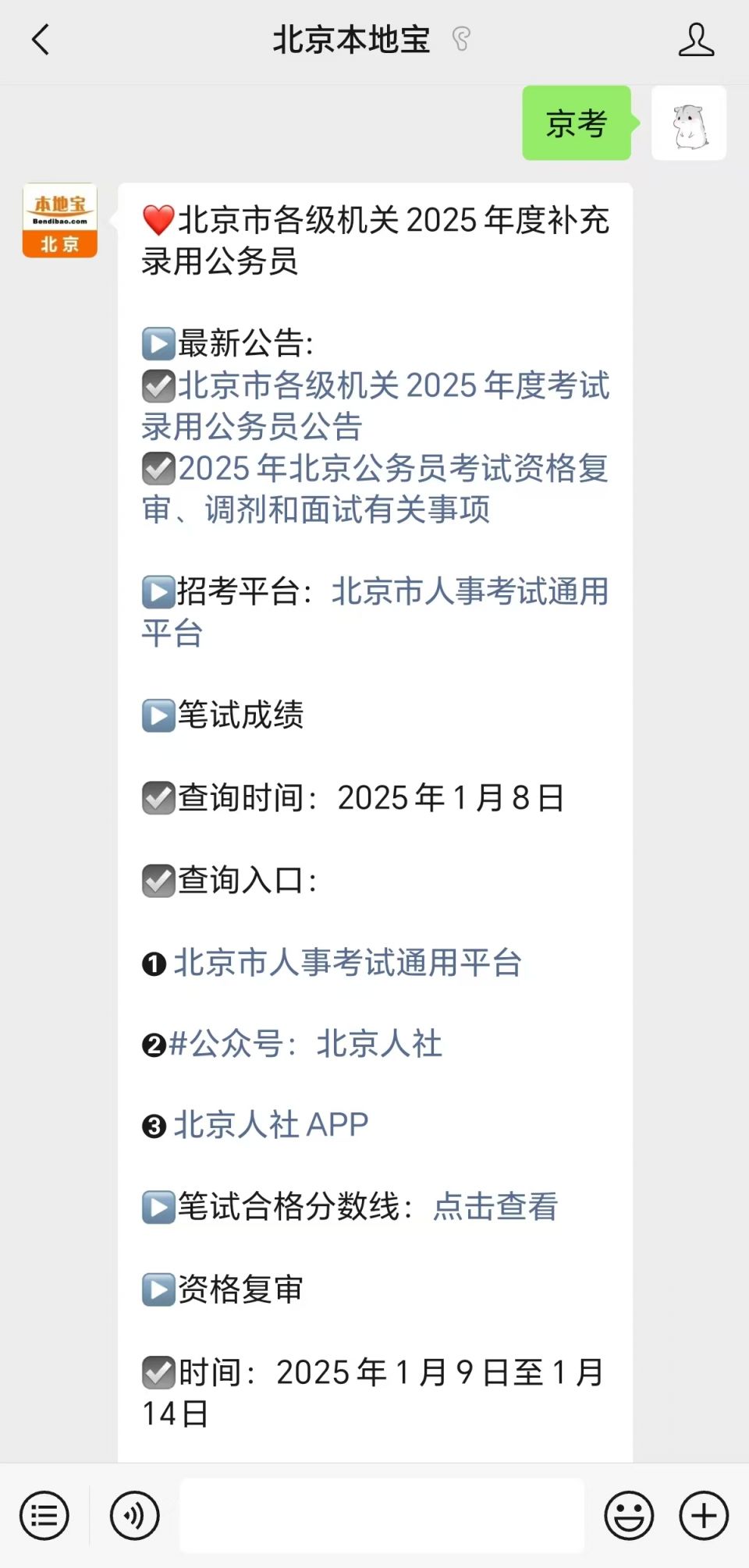Open the plus attachments menu
This screenshot has height=1568, width=749.
[x=704, y=1516]
